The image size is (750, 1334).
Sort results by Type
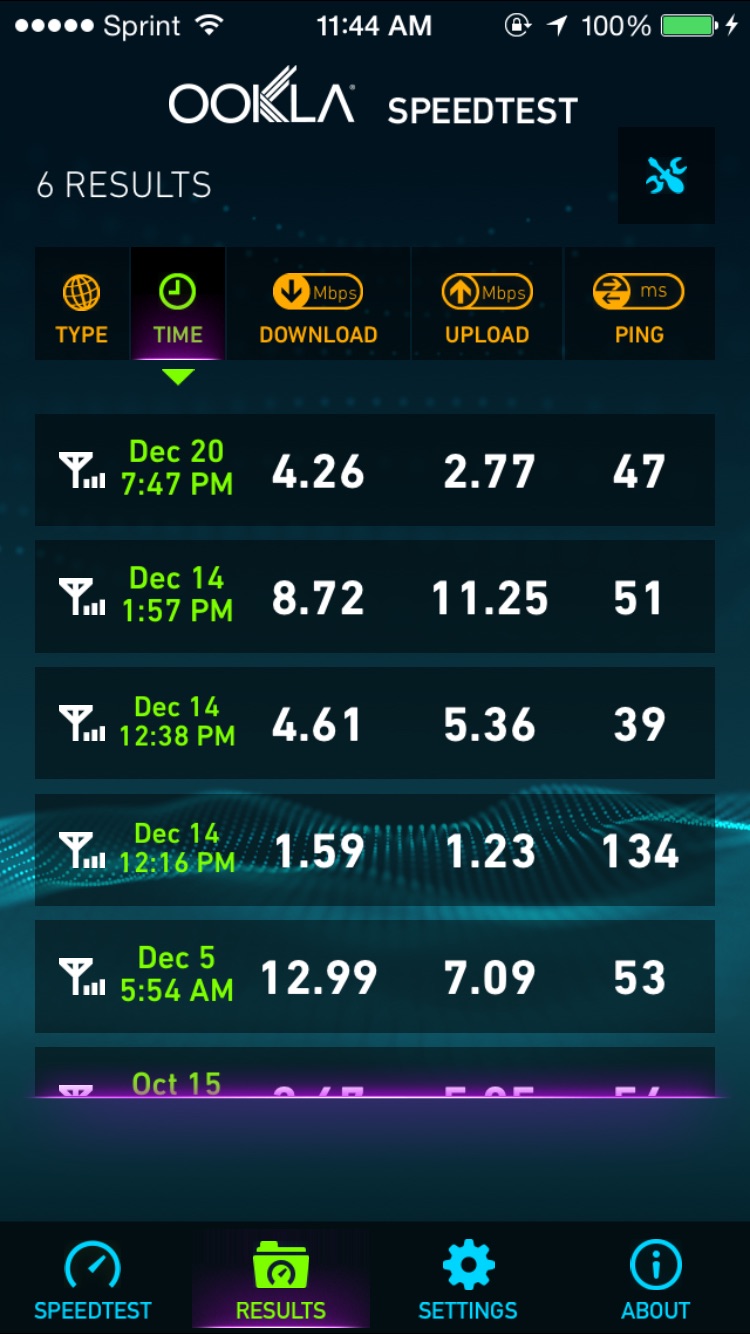click(x=82, y=304)
